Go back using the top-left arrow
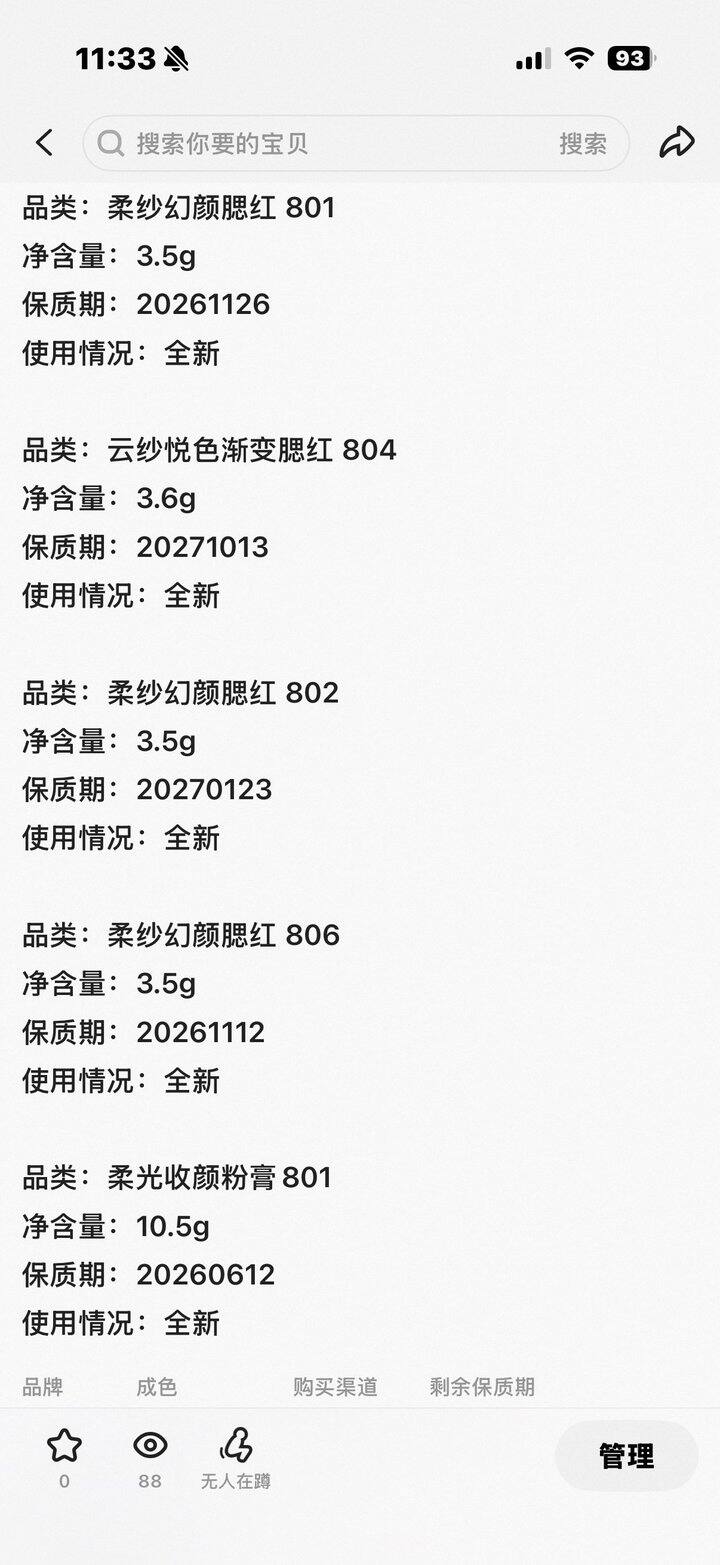Screen dimensions: 720x1565 [x=44, y=143]
